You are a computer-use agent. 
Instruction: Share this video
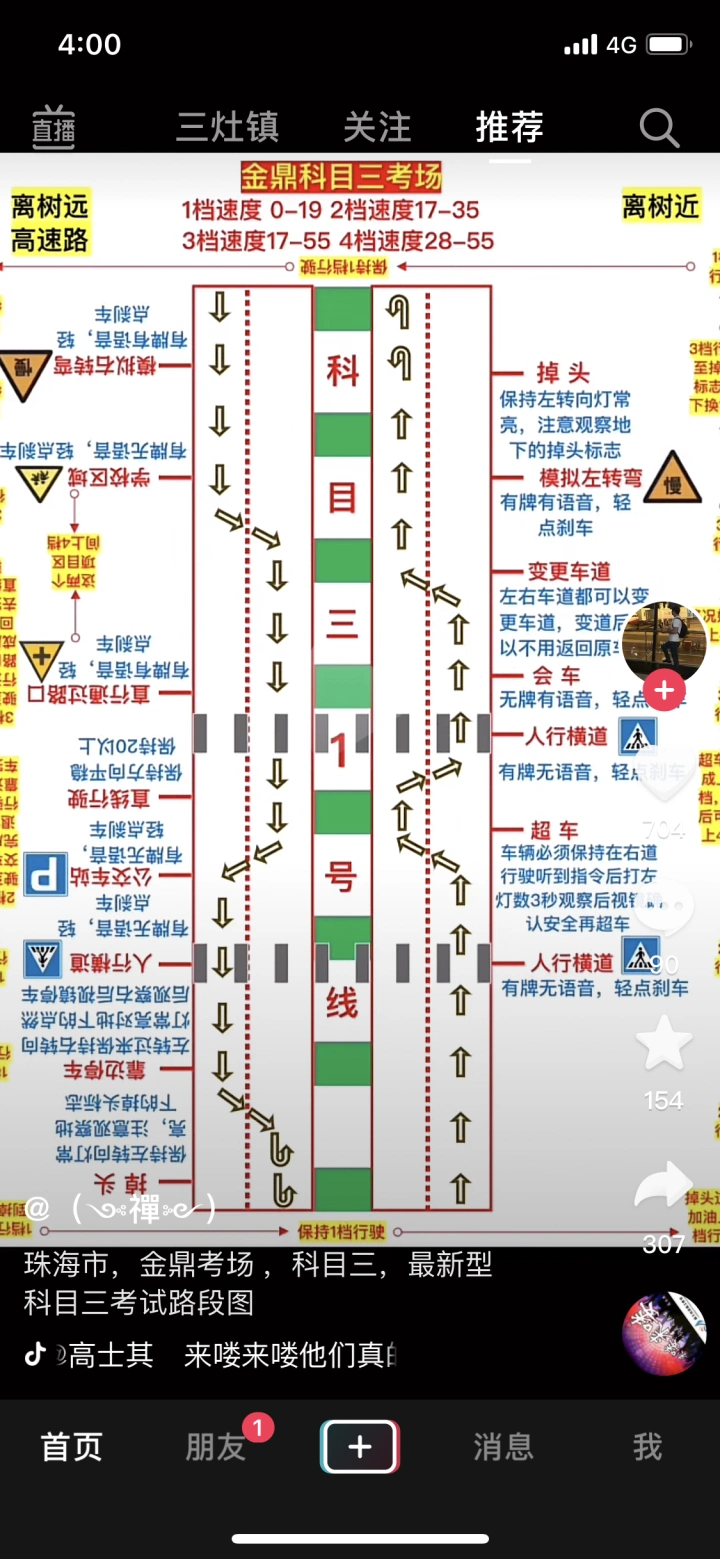coord(664,1188)
